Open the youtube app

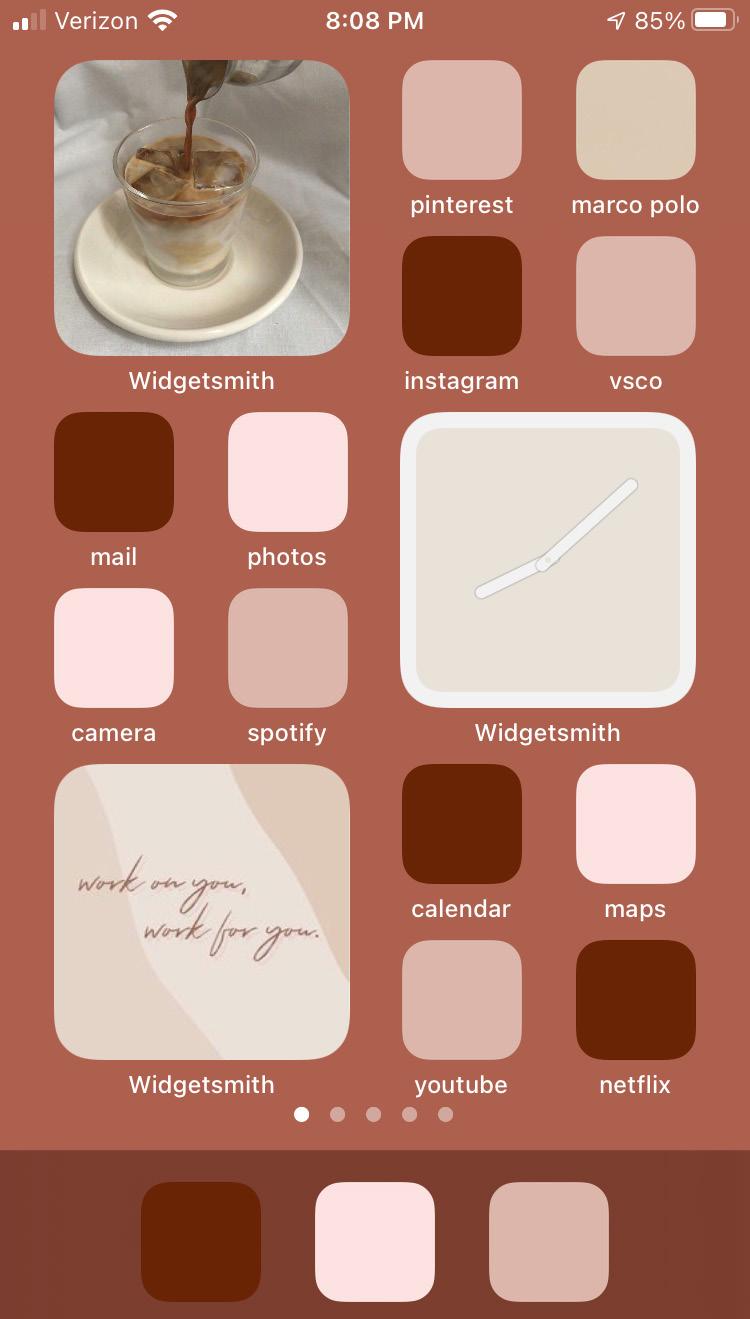(x=461, y=1000)
